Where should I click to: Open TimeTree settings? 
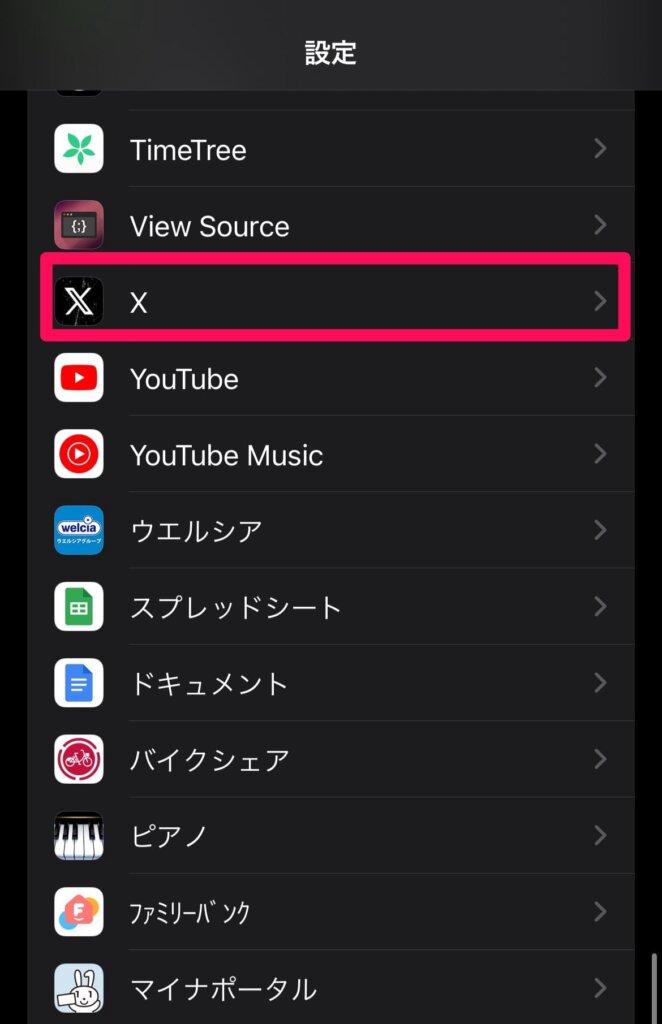pyautogui.click(x=330, y=150)
